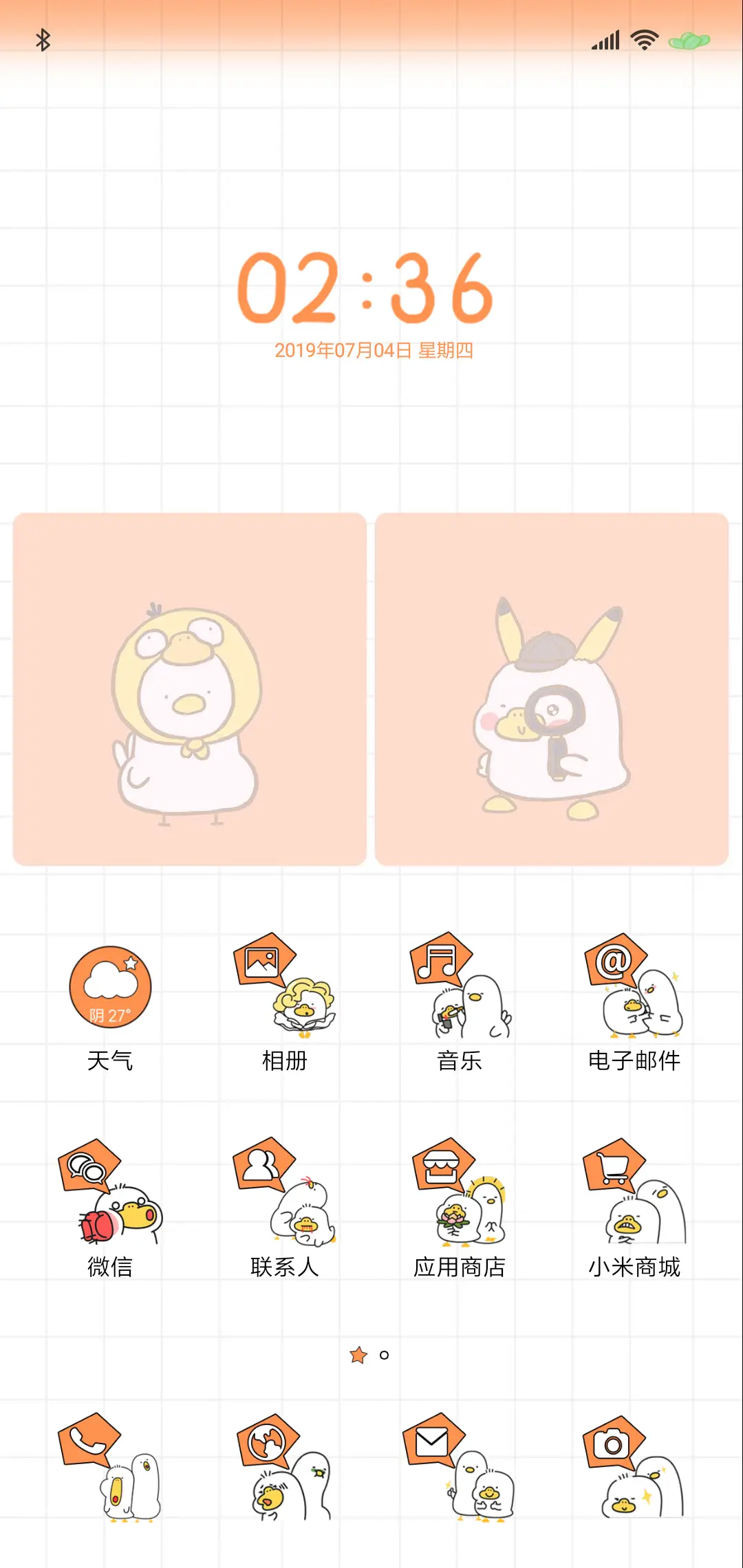Select the circle page indicator dot
This screenshot has width=743, height=1568.
[x=384, y=1353]
